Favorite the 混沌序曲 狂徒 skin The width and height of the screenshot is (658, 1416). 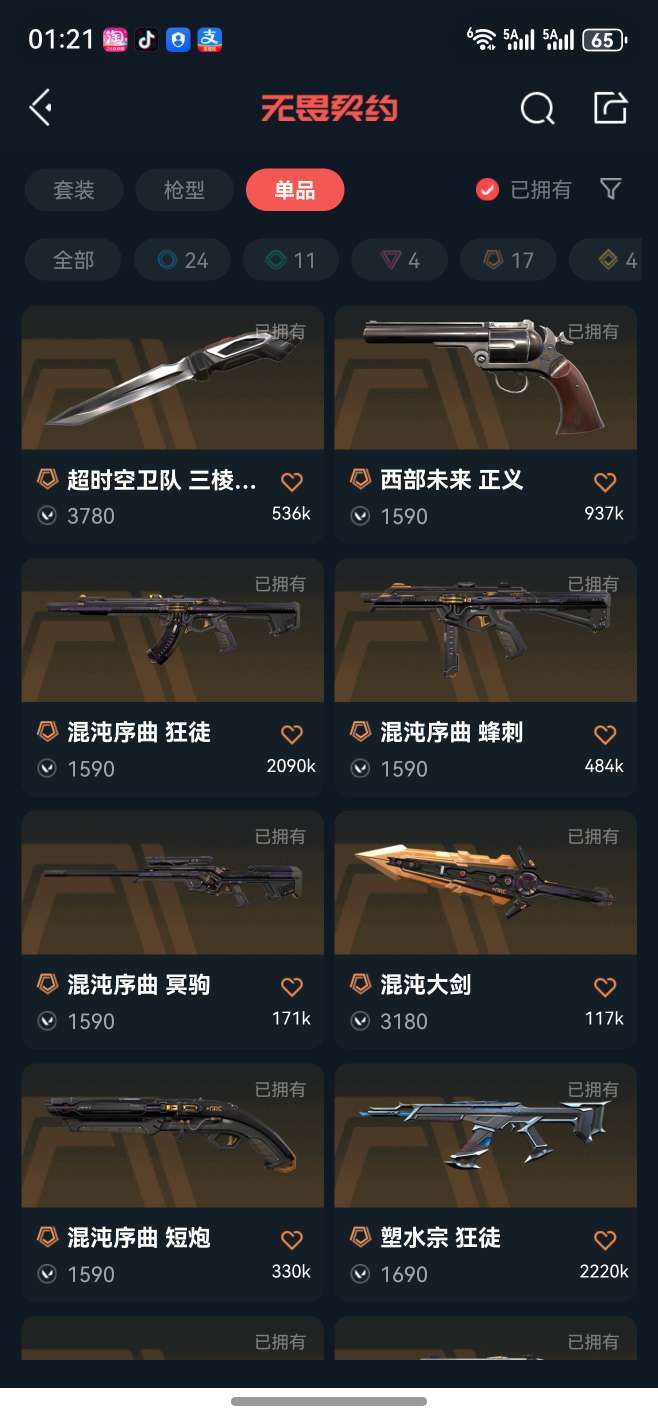pos(292,734)
